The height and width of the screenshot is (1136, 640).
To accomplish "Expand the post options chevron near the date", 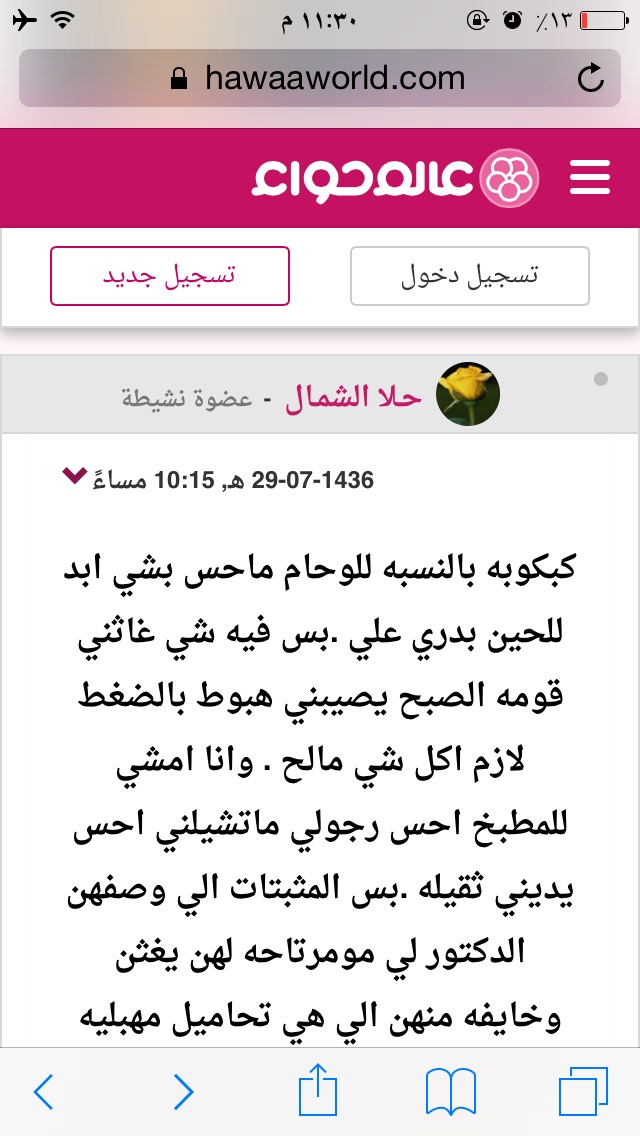I will (x=74, y=474).
